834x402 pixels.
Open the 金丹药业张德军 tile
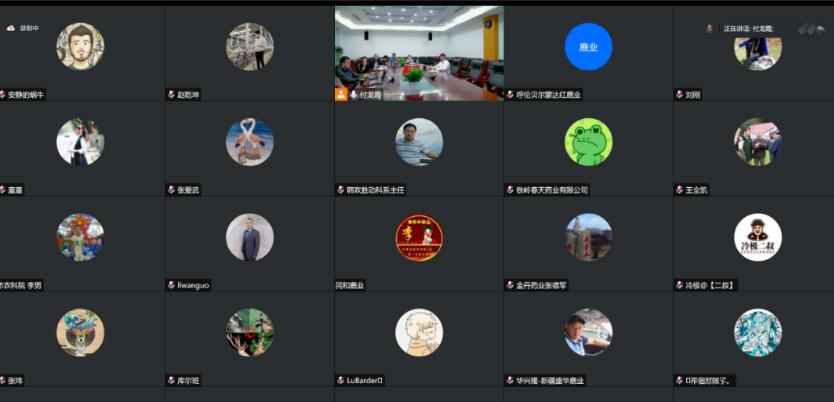tap(588, 238)
